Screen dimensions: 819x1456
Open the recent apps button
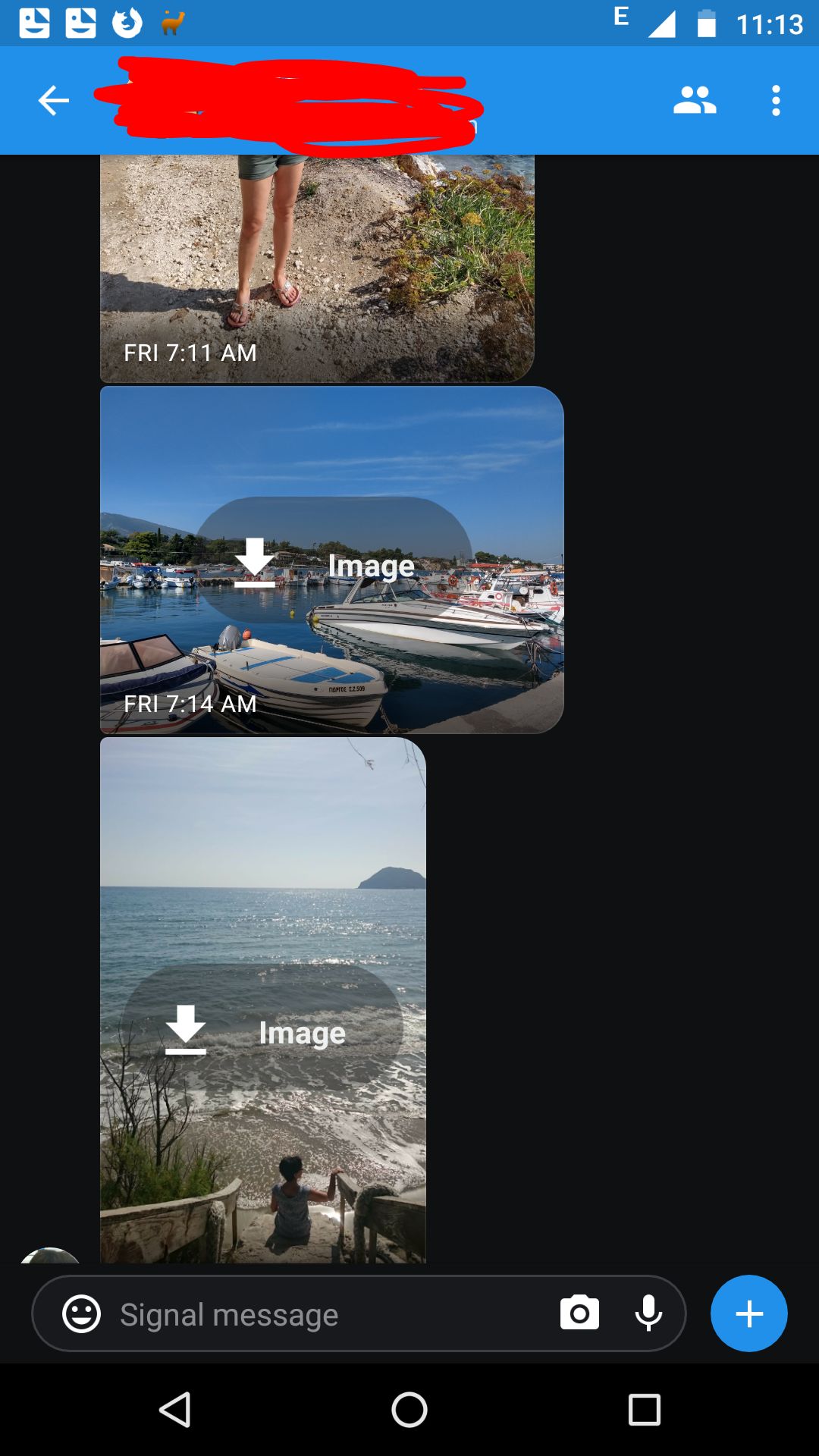644,1410
